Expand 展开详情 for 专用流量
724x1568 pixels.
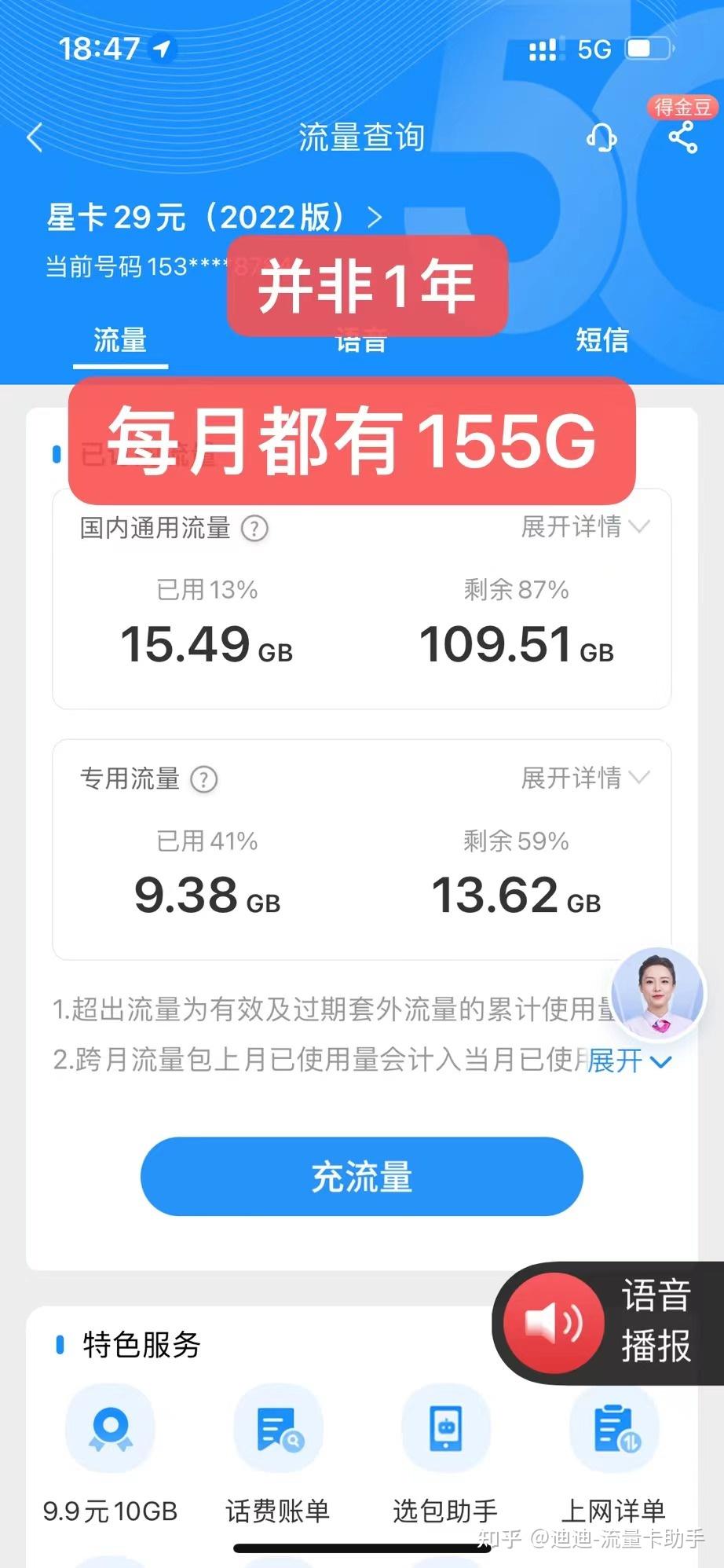[584, 779]
